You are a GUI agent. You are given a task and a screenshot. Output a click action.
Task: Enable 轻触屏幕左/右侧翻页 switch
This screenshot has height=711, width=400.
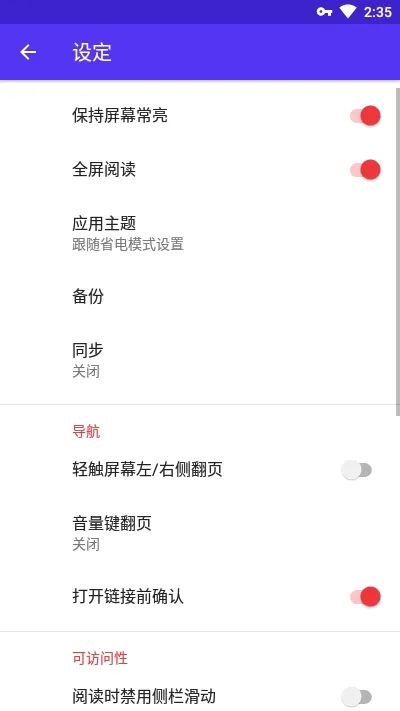click(356, 470)
